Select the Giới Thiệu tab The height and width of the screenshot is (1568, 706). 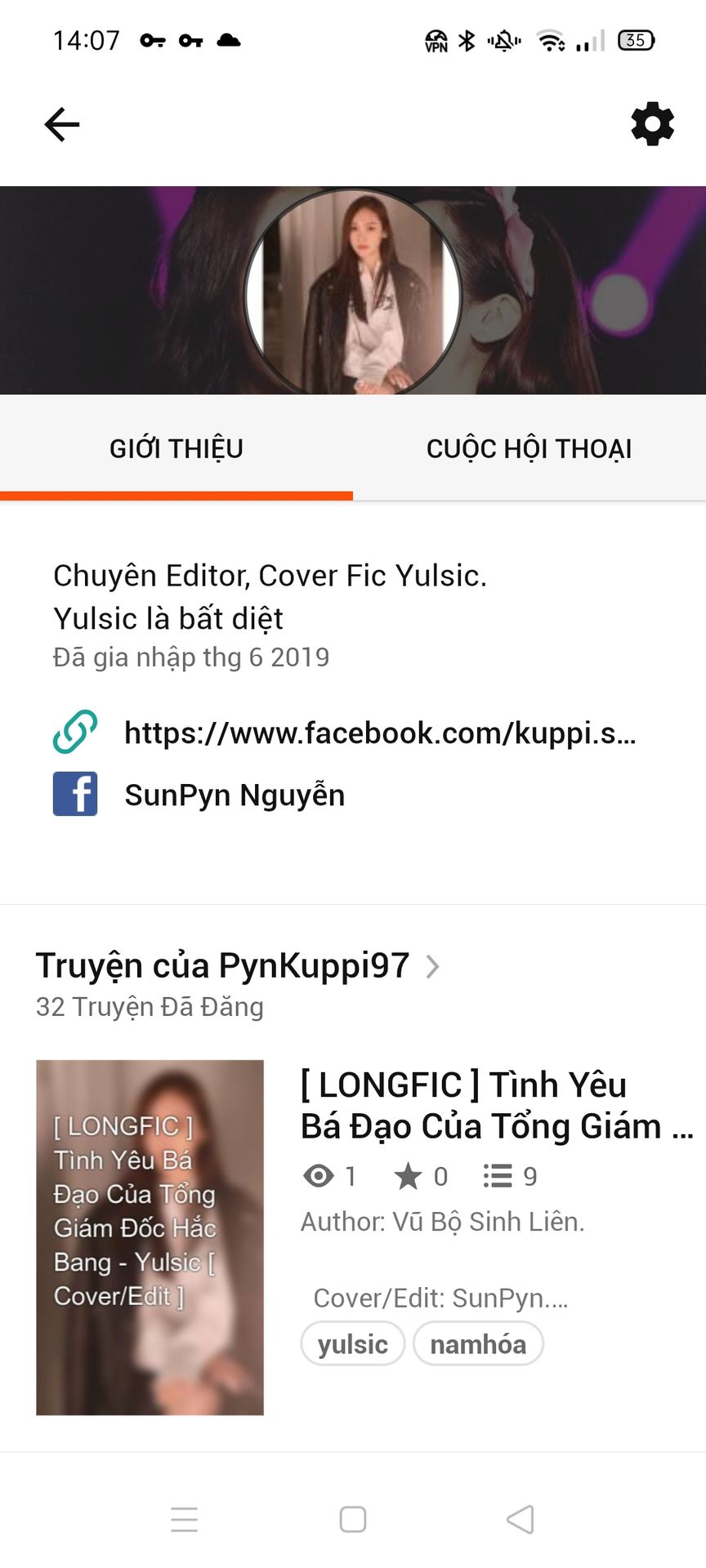[176, 448]
